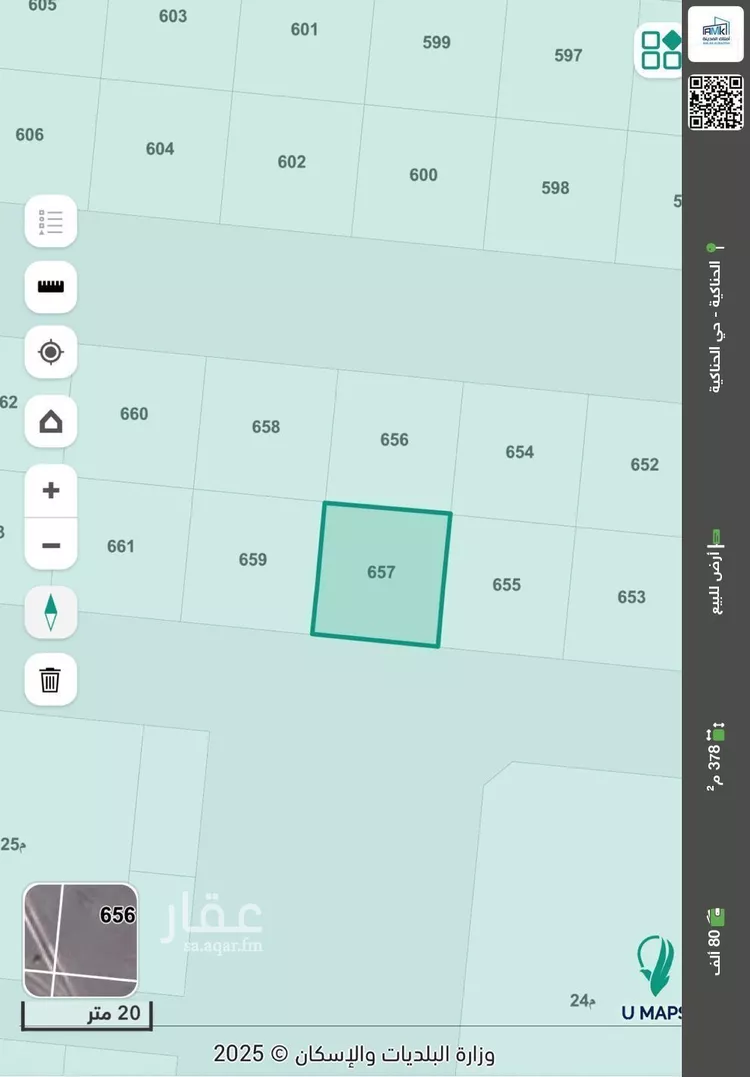
Task: Clear the selection with the trash icon
Action: (x=50, y=680)
